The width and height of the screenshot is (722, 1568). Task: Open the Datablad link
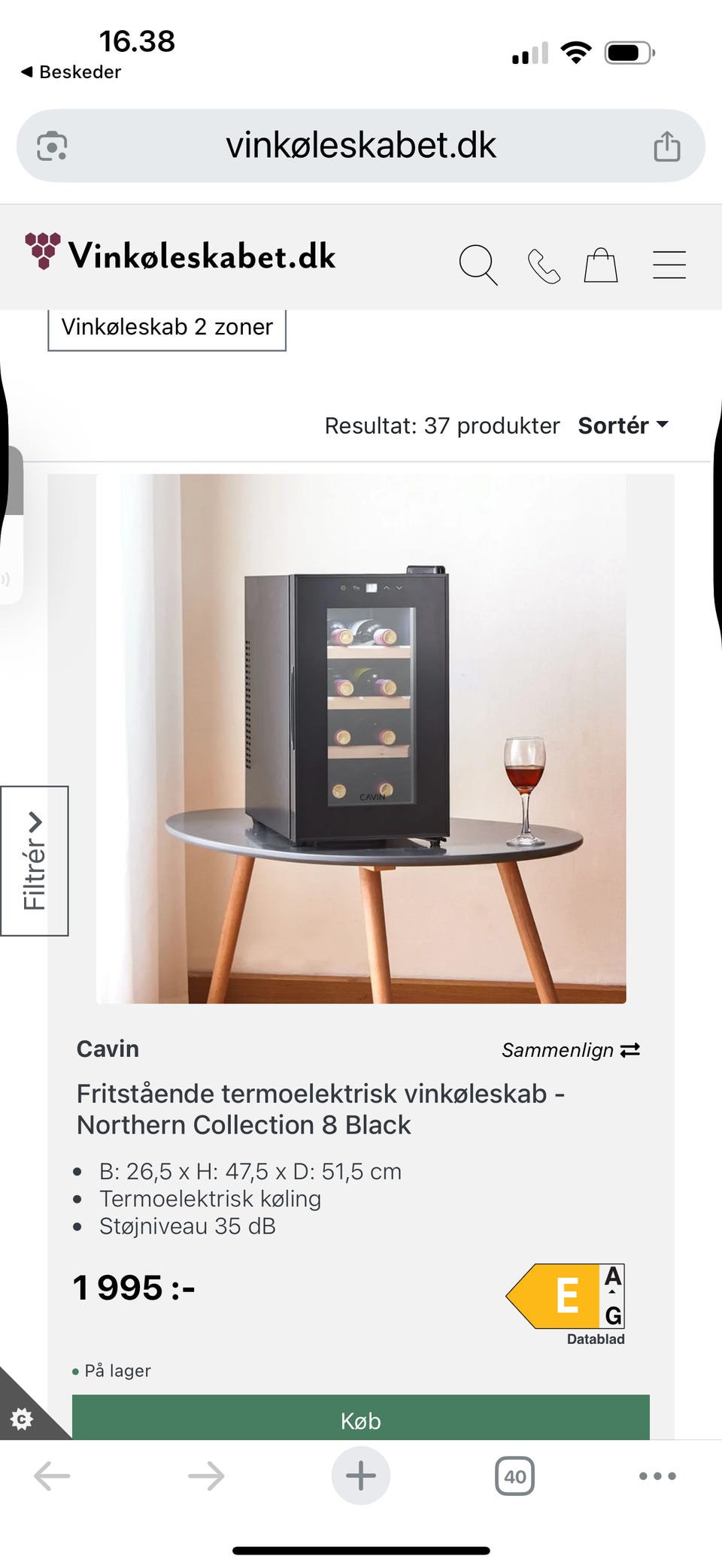pos(595,1338)
